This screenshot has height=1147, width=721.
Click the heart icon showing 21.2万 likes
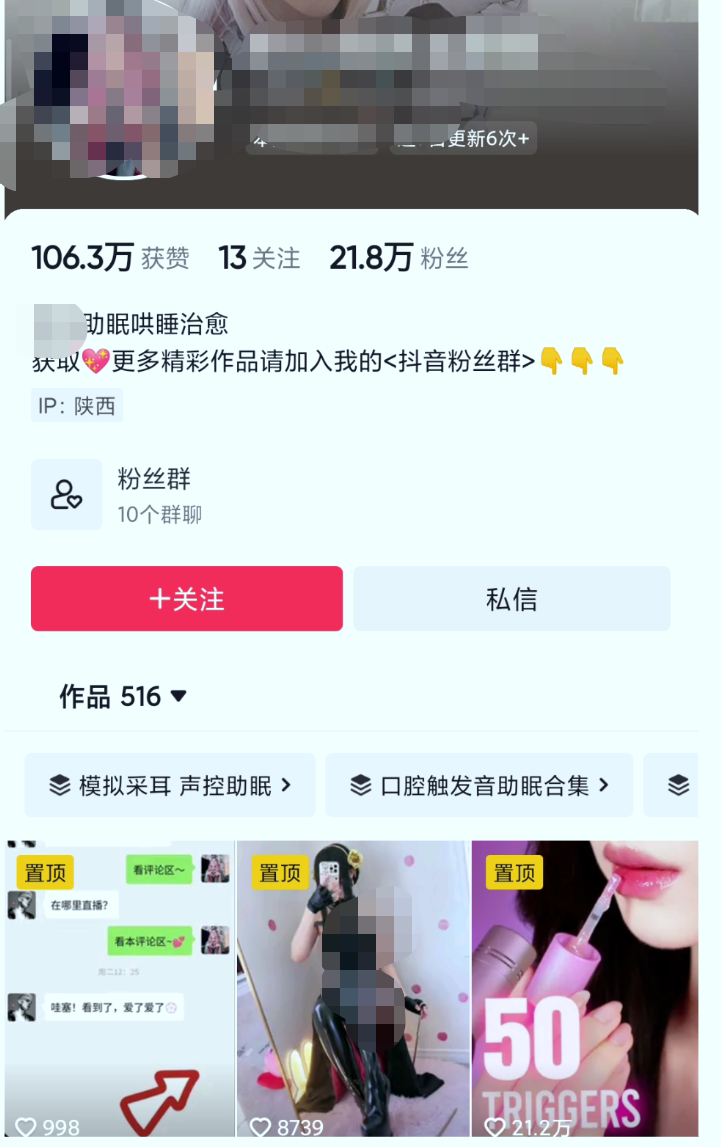pos(497,1127)
